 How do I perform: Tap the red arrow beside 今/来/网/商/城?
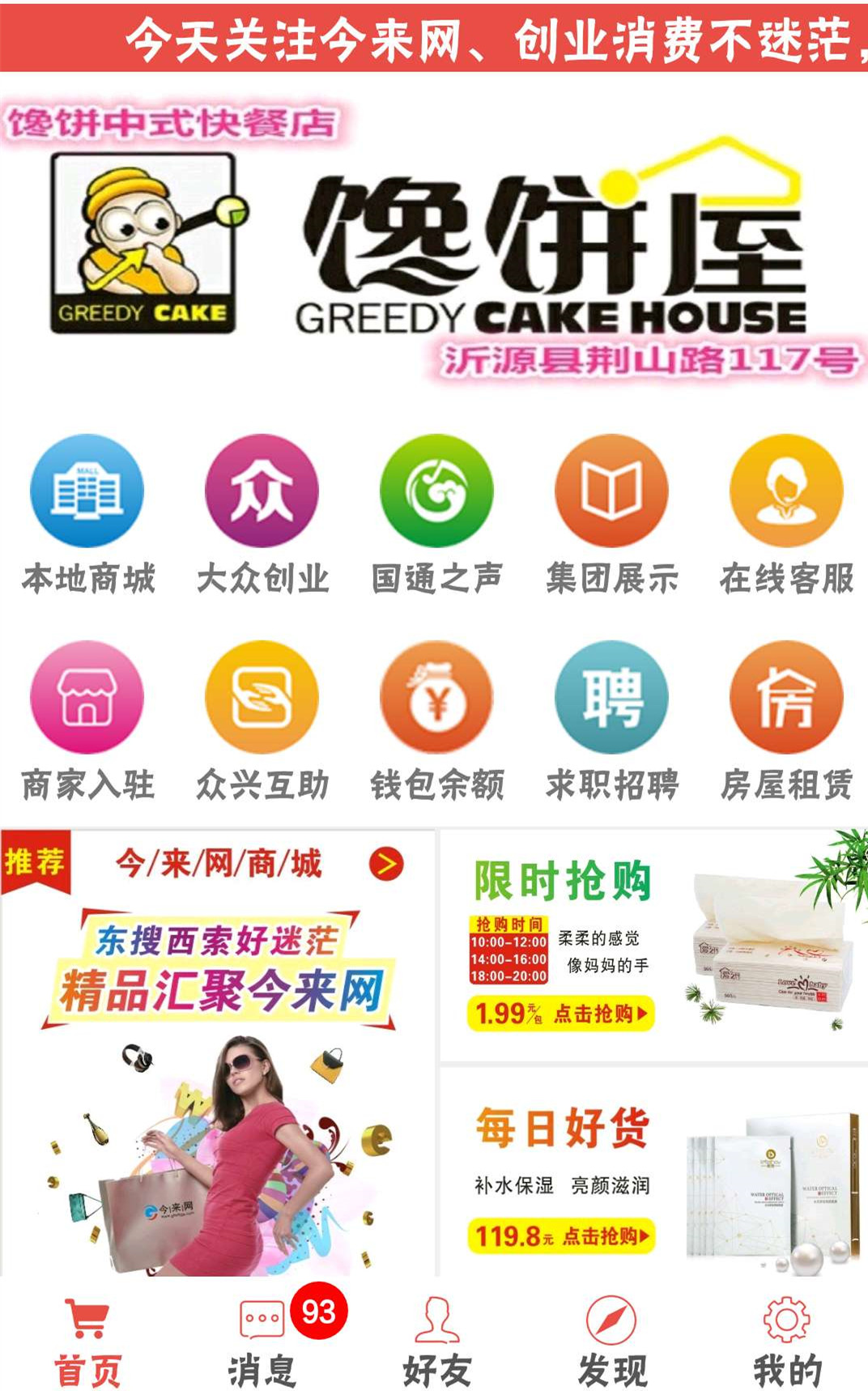pyautogui.click(x=386, y=865)
